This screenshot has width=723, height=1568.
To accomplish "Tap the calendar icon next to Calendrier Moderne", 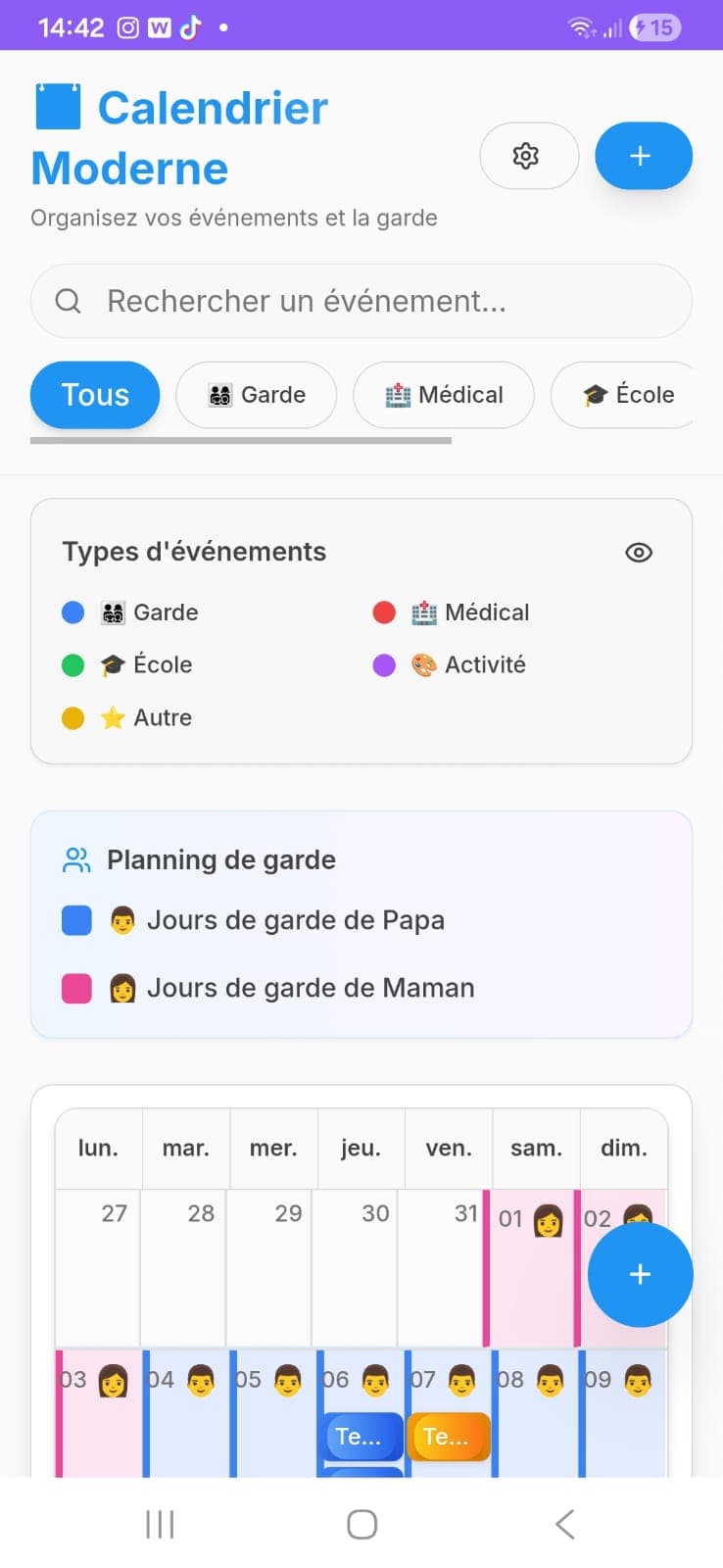I will coord(58,108).
